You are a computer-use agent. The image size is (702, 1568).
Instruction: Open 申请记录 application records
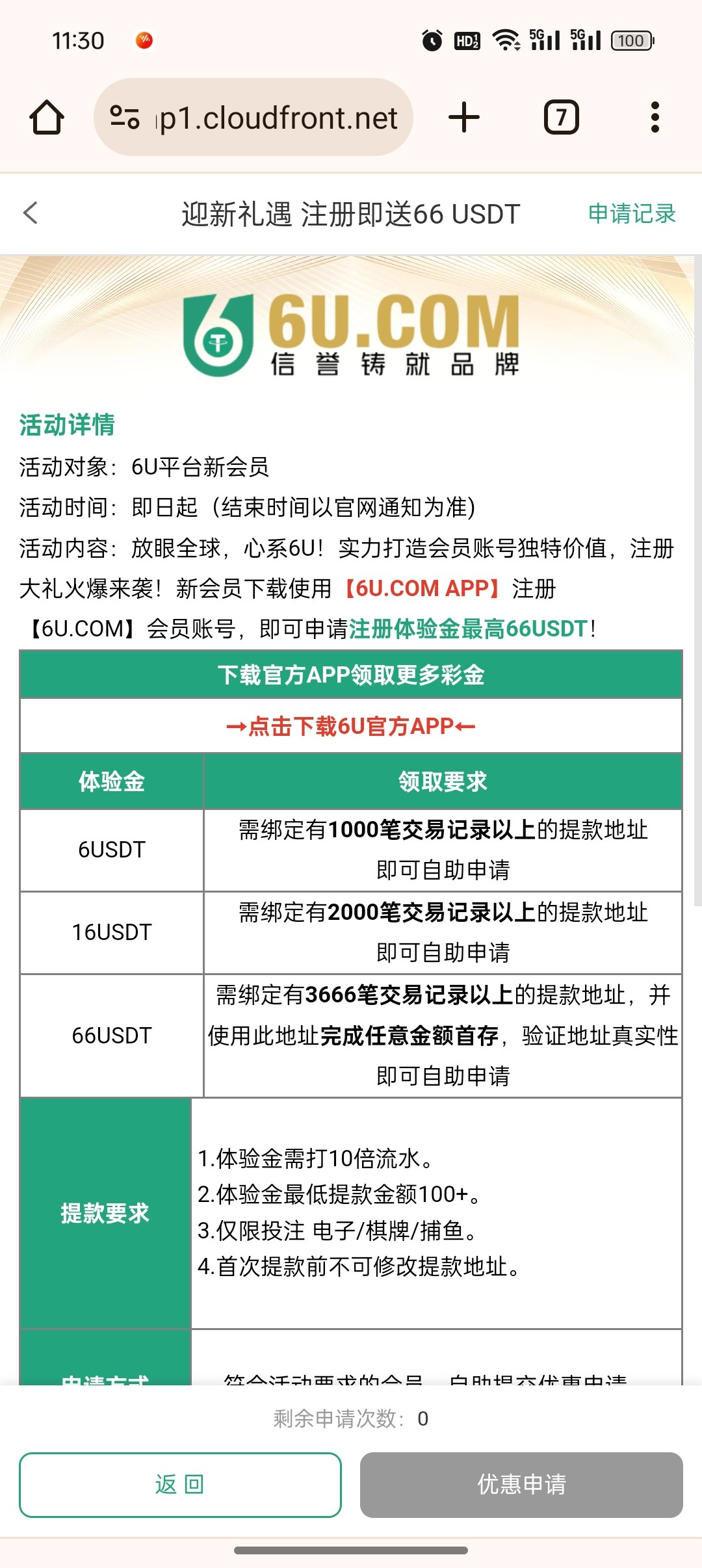pos(631,214)
